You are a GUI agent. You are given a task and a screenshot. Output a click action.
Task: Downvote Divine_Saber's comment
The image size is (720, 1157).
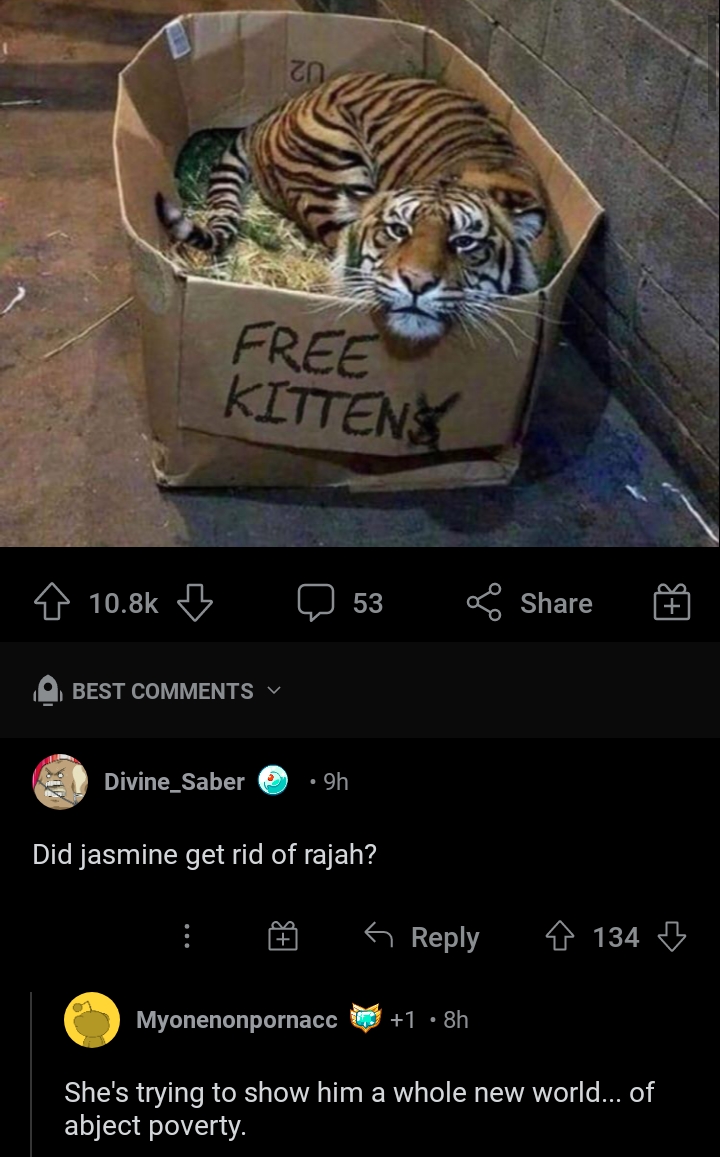point(671,937)
